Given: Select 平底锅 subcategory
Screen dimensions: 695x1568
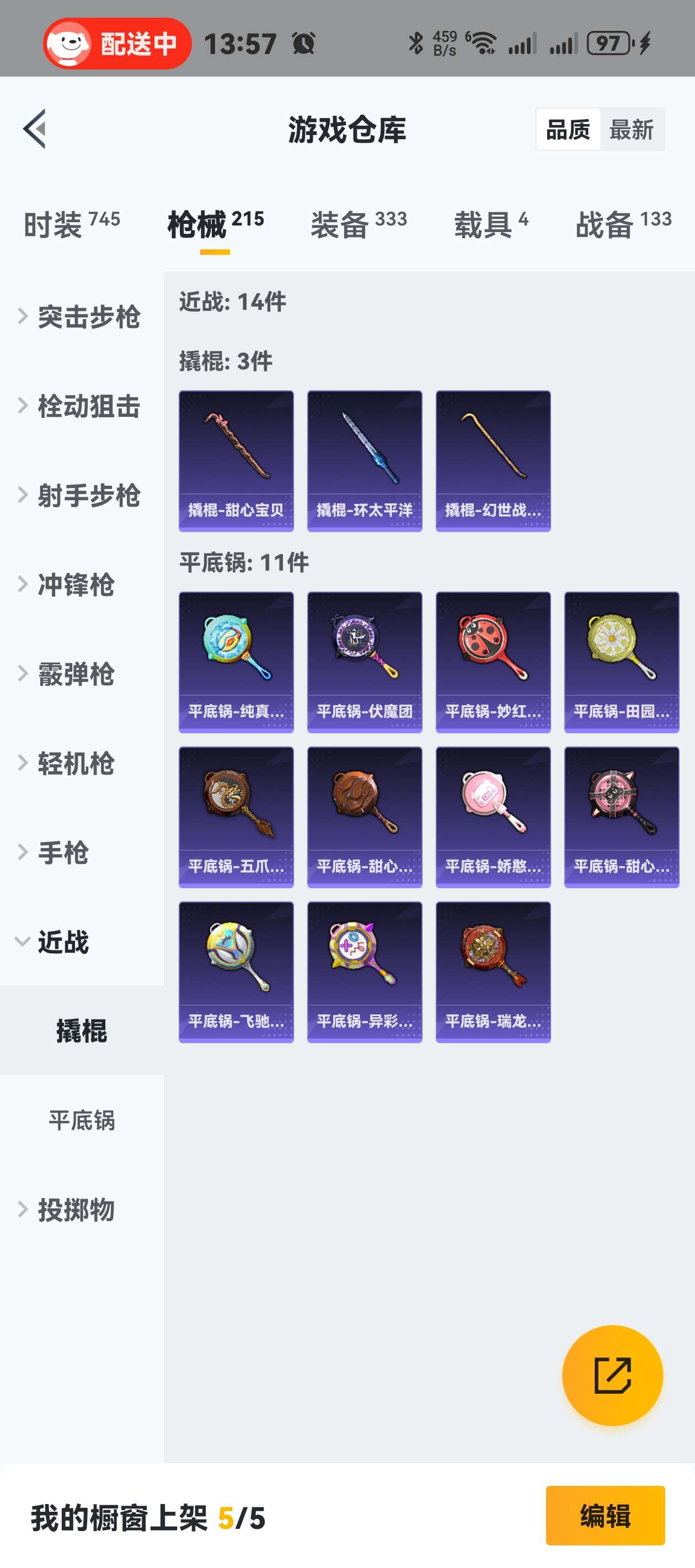Looking at the screenshot, I should [x=82, y=1120].
